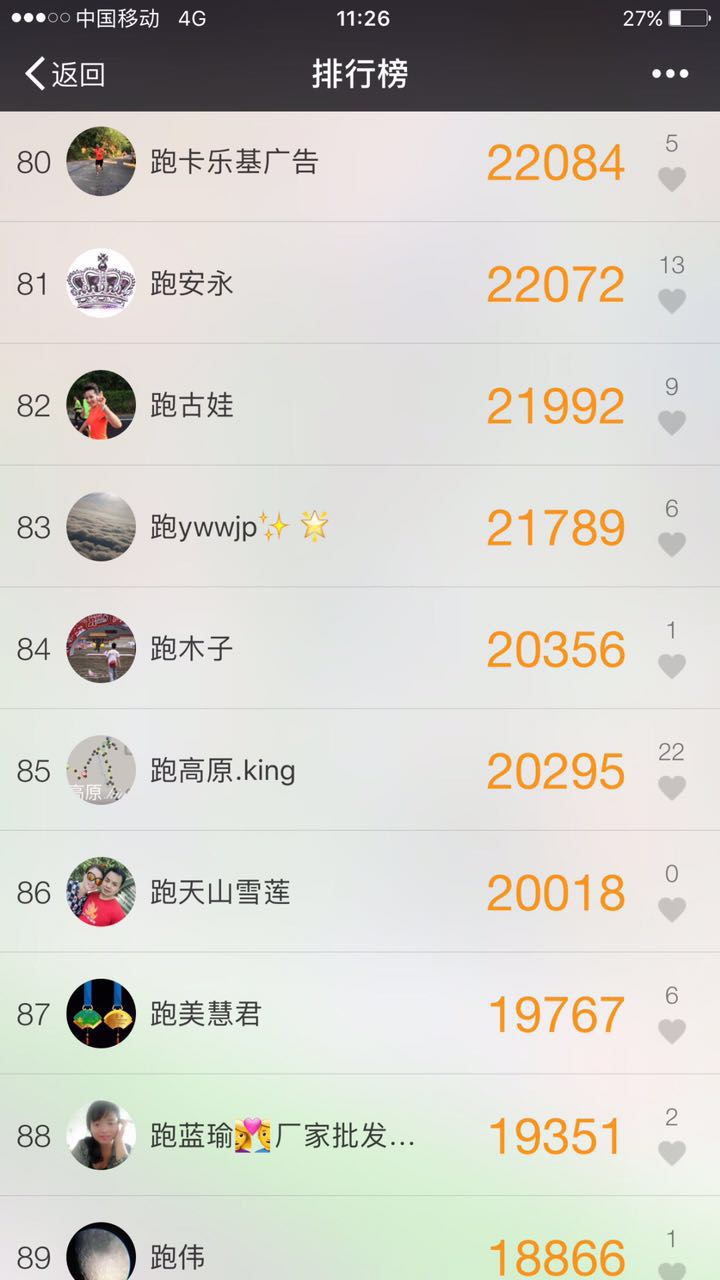720x1280 pixels.
Task: Open 跑美慧君's entry ranked 87
Action: tap(360, 1014)
